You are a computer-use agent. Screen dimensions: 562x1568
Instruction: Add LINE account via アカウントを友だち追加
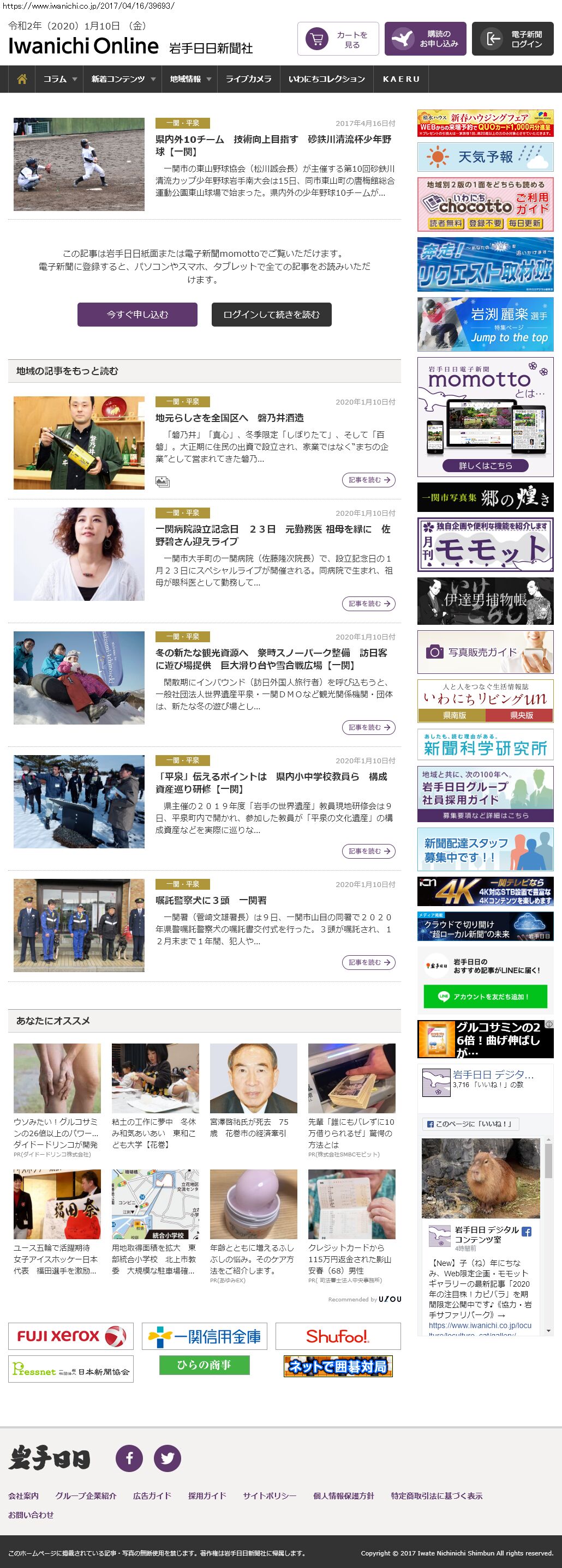point(485,997)
